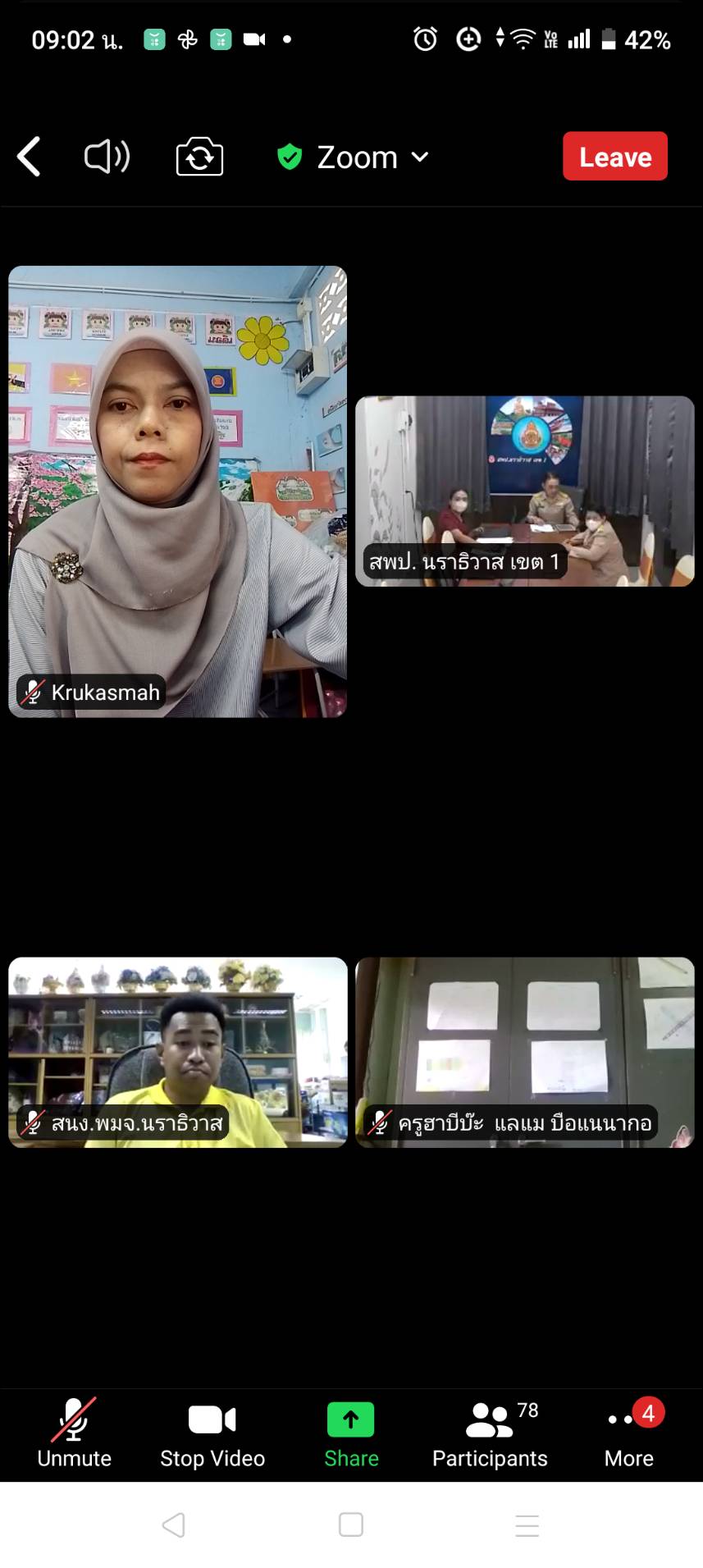Toggle the speaker audio output
Viewport: 703px width, 1568px height.
[107, 157]
